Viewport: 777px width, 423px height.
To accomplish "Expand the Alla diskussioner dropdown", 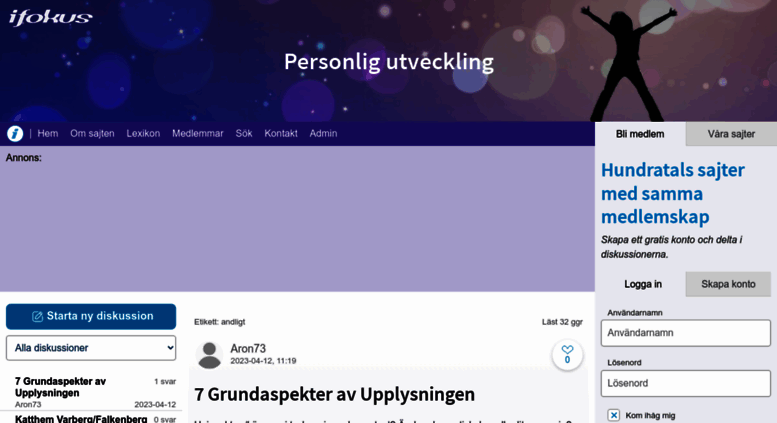I will click(x=91, y=348).
